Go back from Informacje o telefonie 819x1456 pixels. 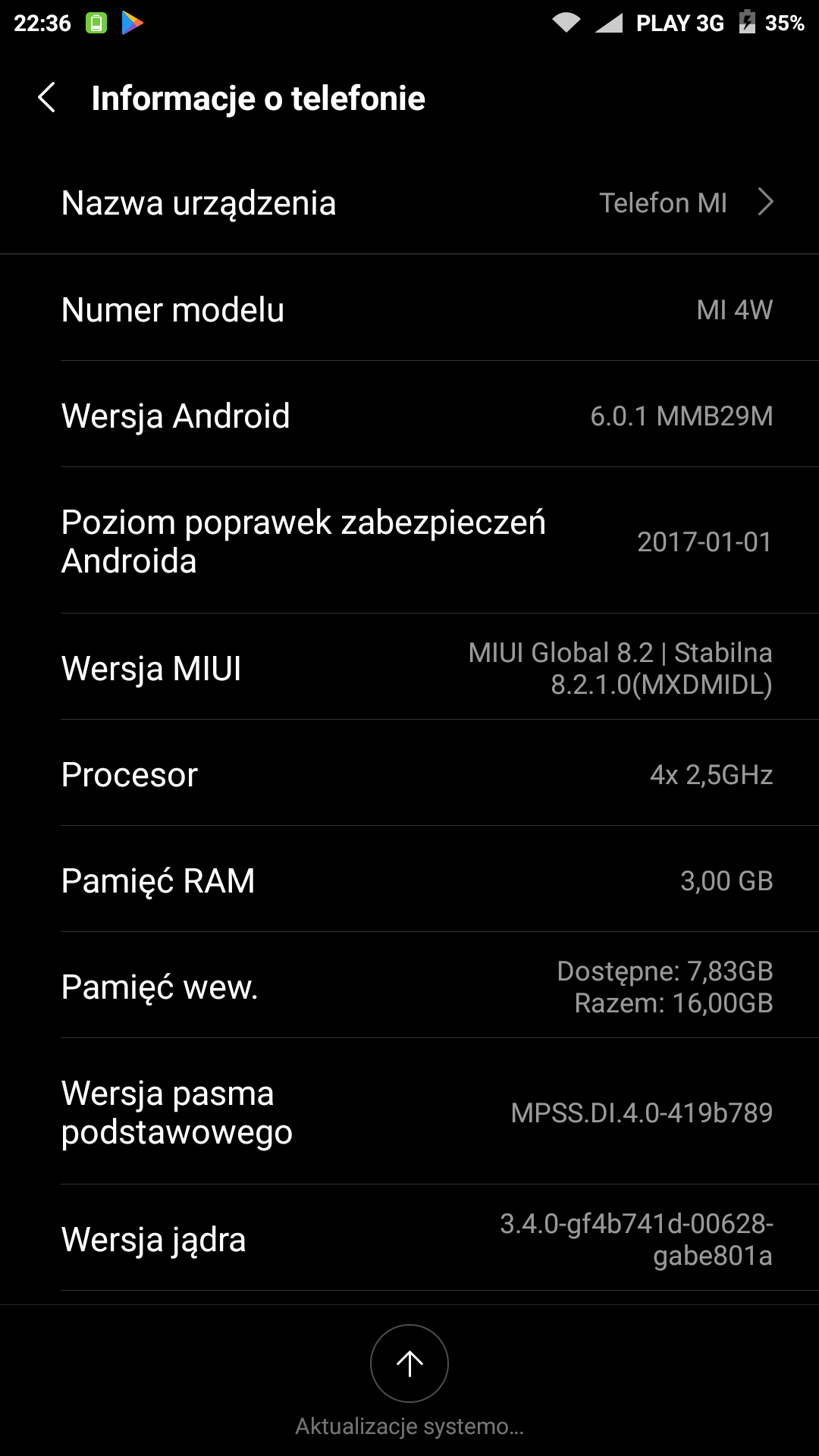[x=47, y=99]
